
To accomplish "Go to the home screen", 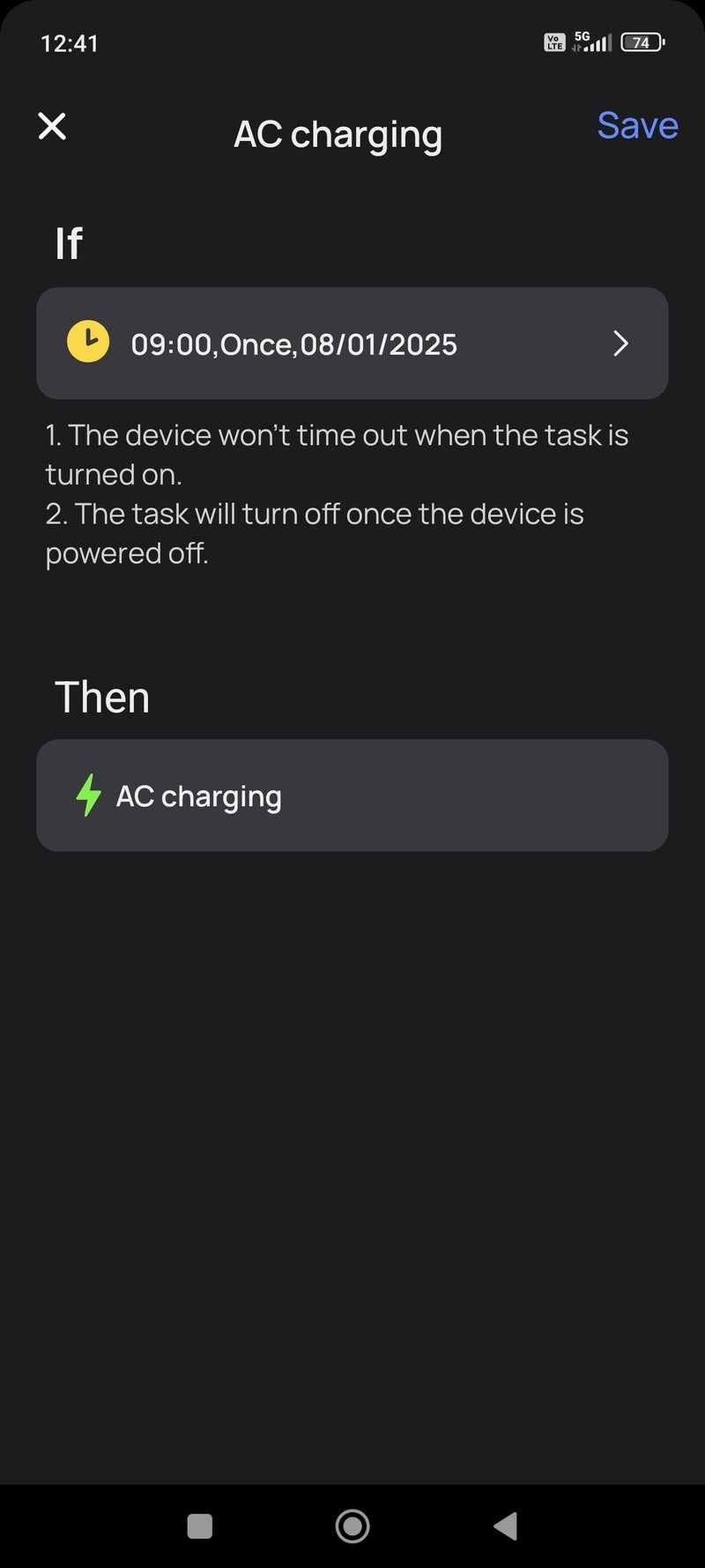I will (x=352, y=1526).
